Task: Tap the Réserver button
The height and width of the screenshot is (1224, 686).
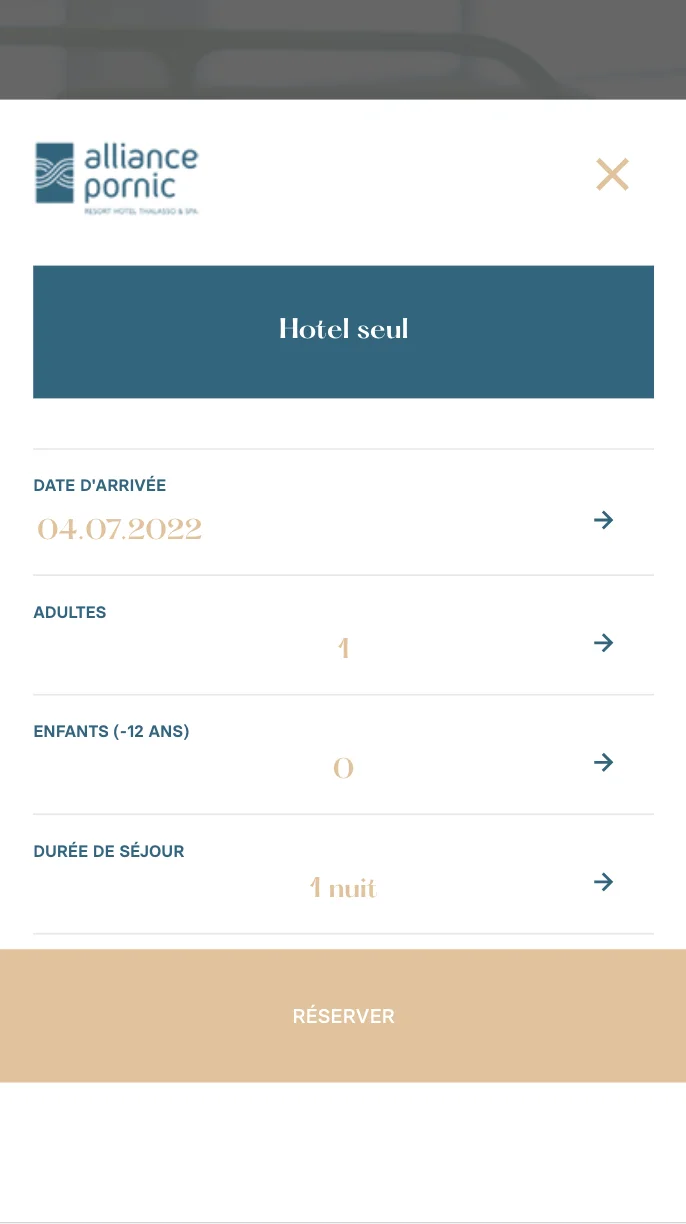Action: click(343, 1016)
